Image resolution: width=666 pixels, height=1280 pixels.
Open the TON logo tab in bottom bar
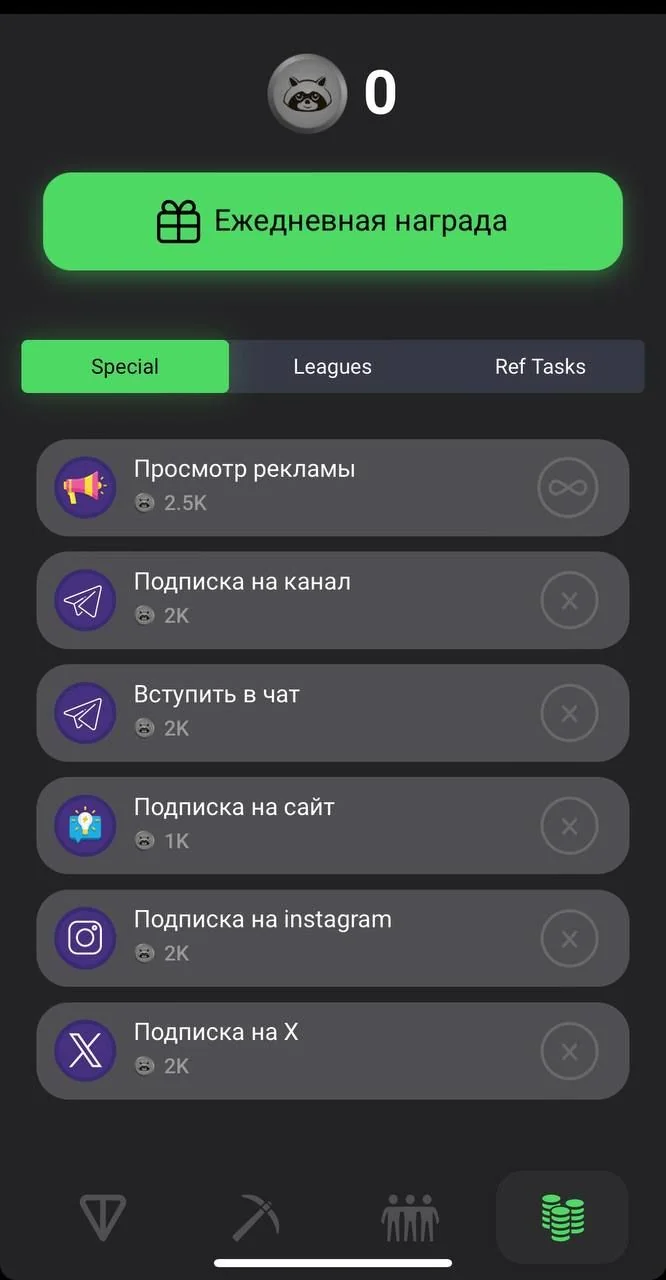[x=103, y=1217]
